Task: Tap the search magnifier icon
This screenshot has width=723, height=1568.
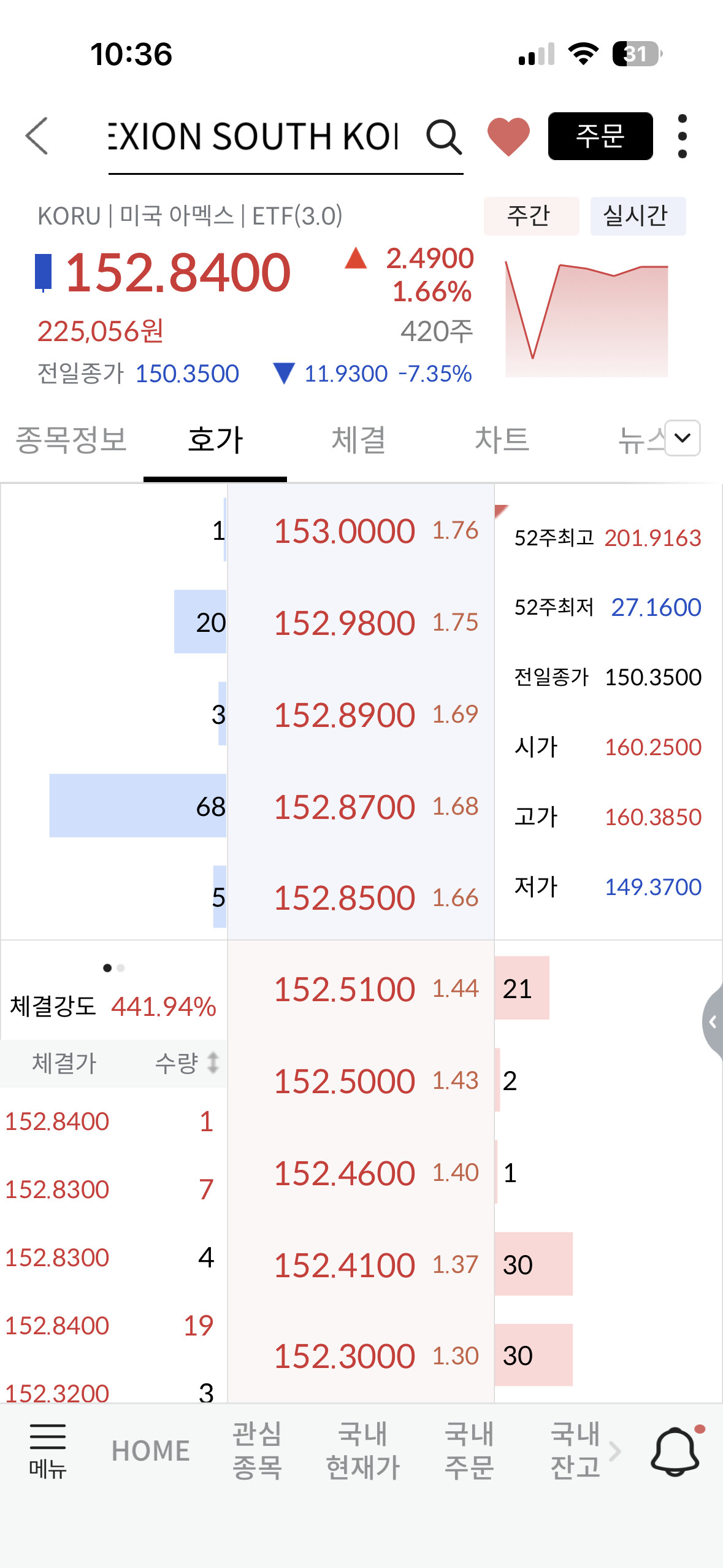Action: point(444,136)
